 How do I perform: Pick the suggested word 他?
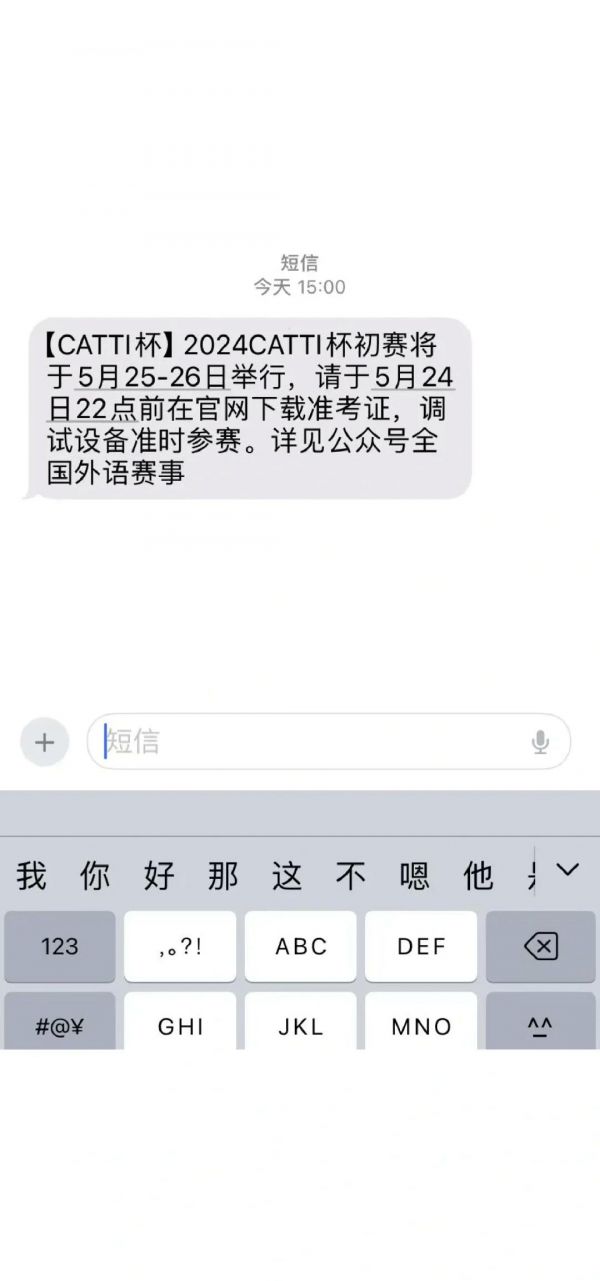pos(478,877)
